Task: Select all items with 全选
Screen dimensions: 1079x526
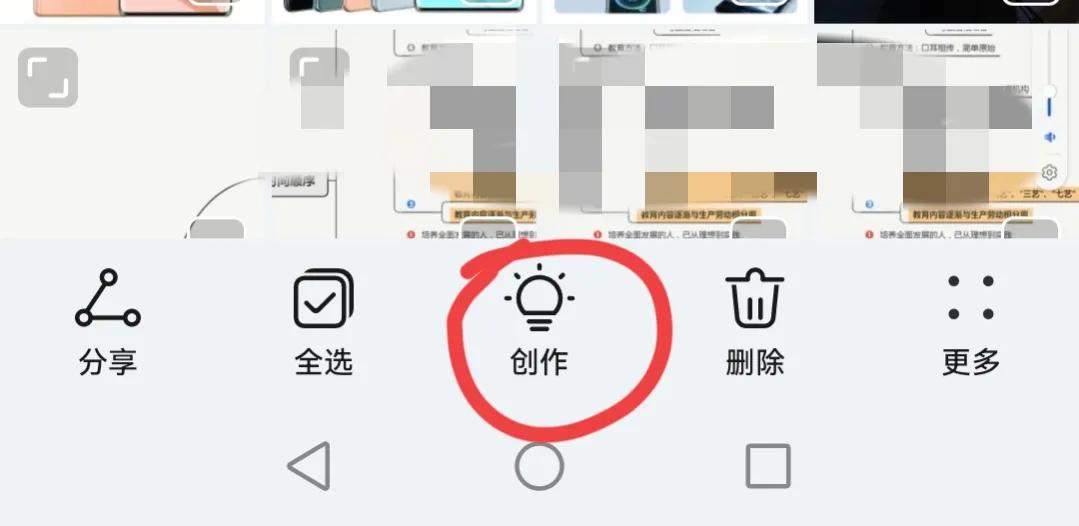Action: point(323,322)
